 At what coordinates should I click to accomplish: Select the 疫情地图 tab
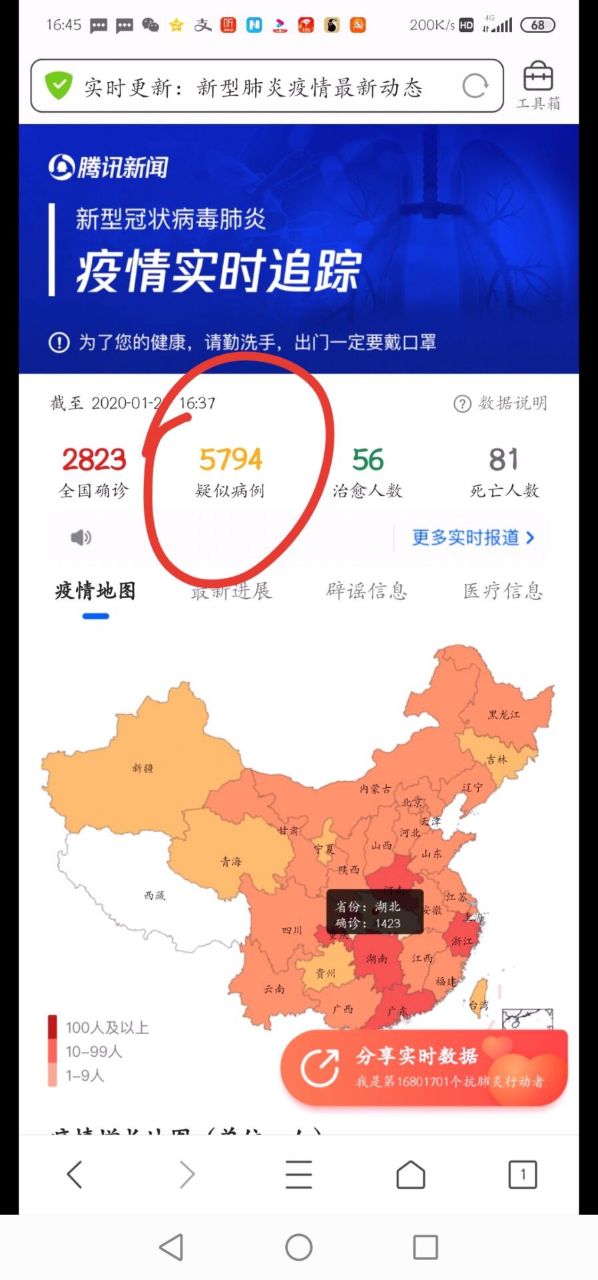point(95,591)
